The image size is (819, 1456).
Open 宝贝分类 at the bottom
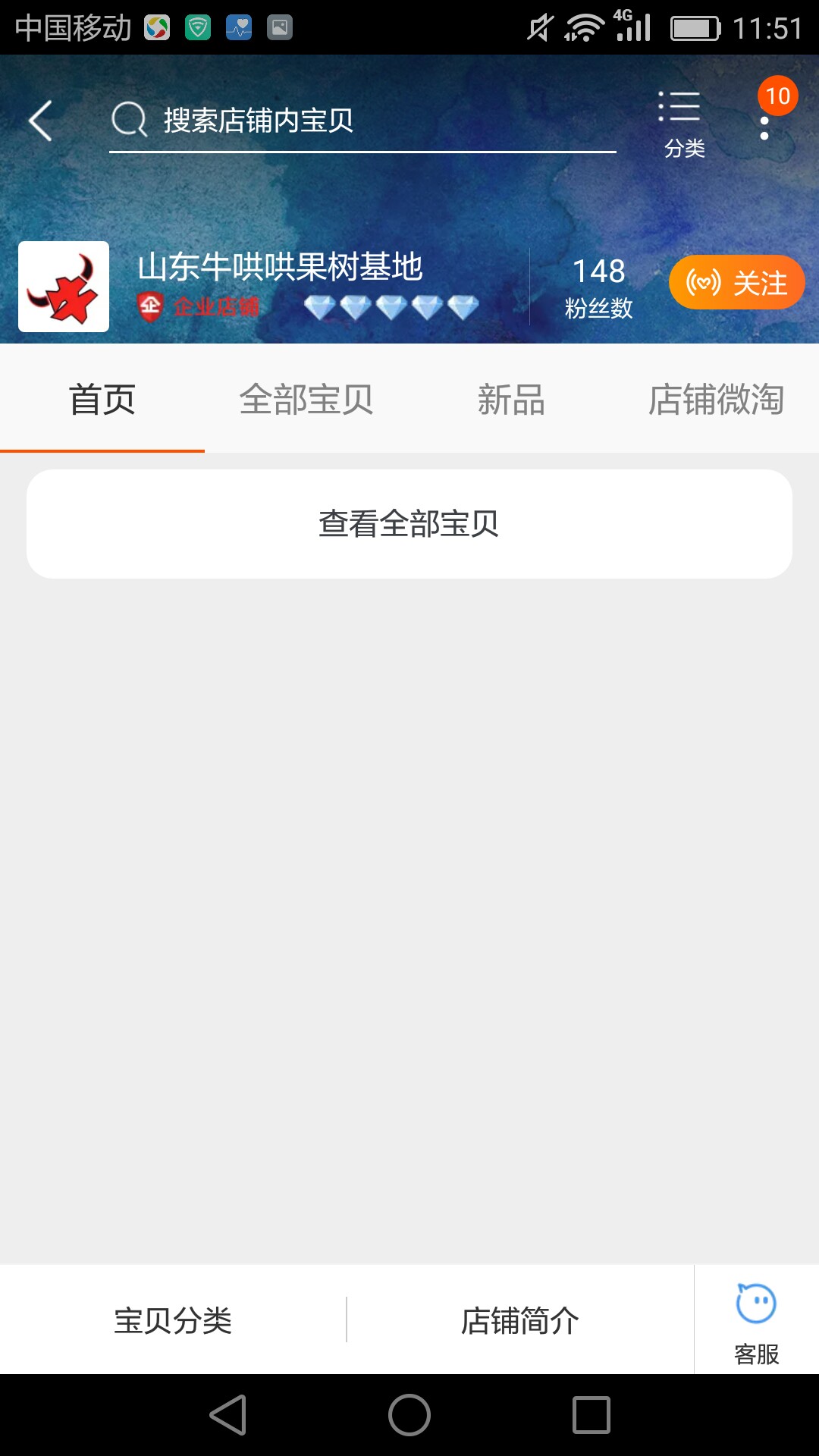173,1320
